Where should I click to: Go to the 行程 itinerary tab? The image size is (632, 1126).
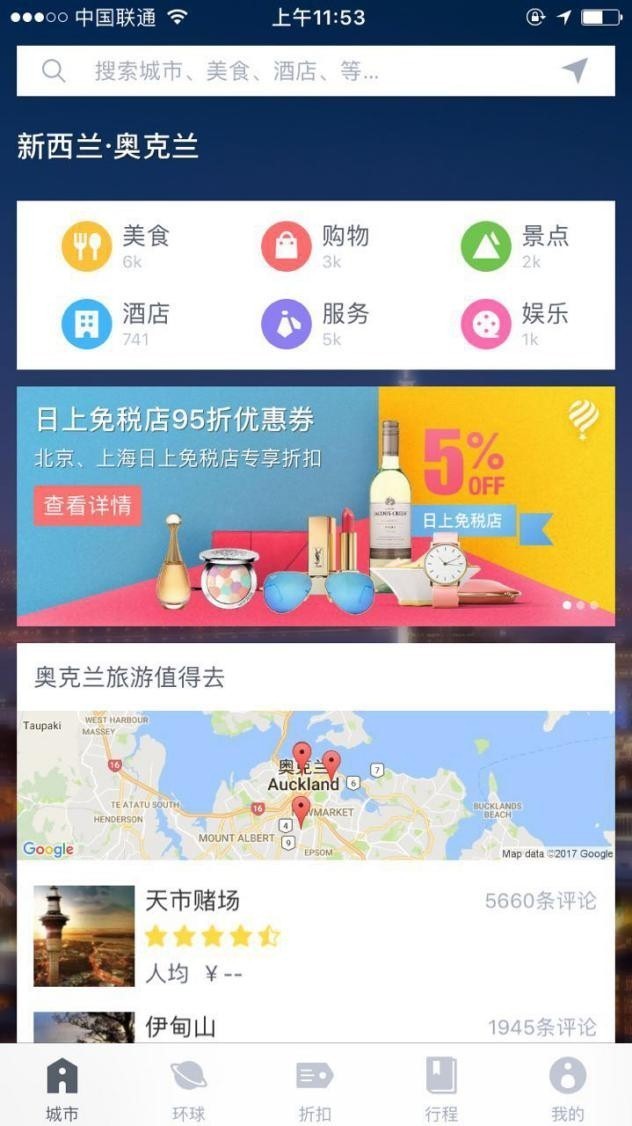[x=441, y=1089]
